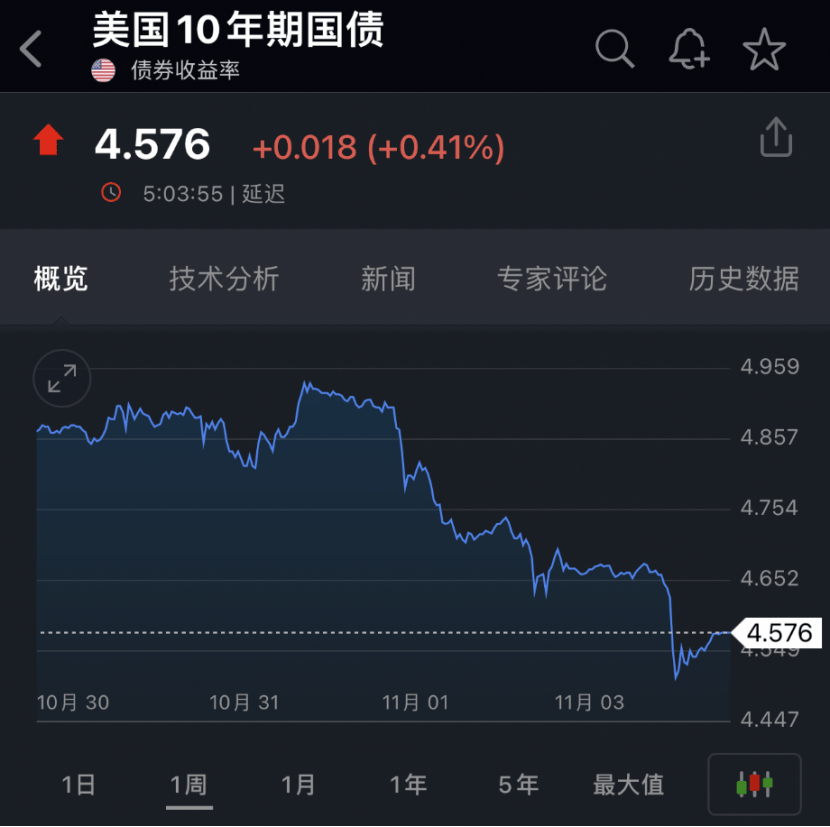Open the 新闻 tab

point(388,279)
